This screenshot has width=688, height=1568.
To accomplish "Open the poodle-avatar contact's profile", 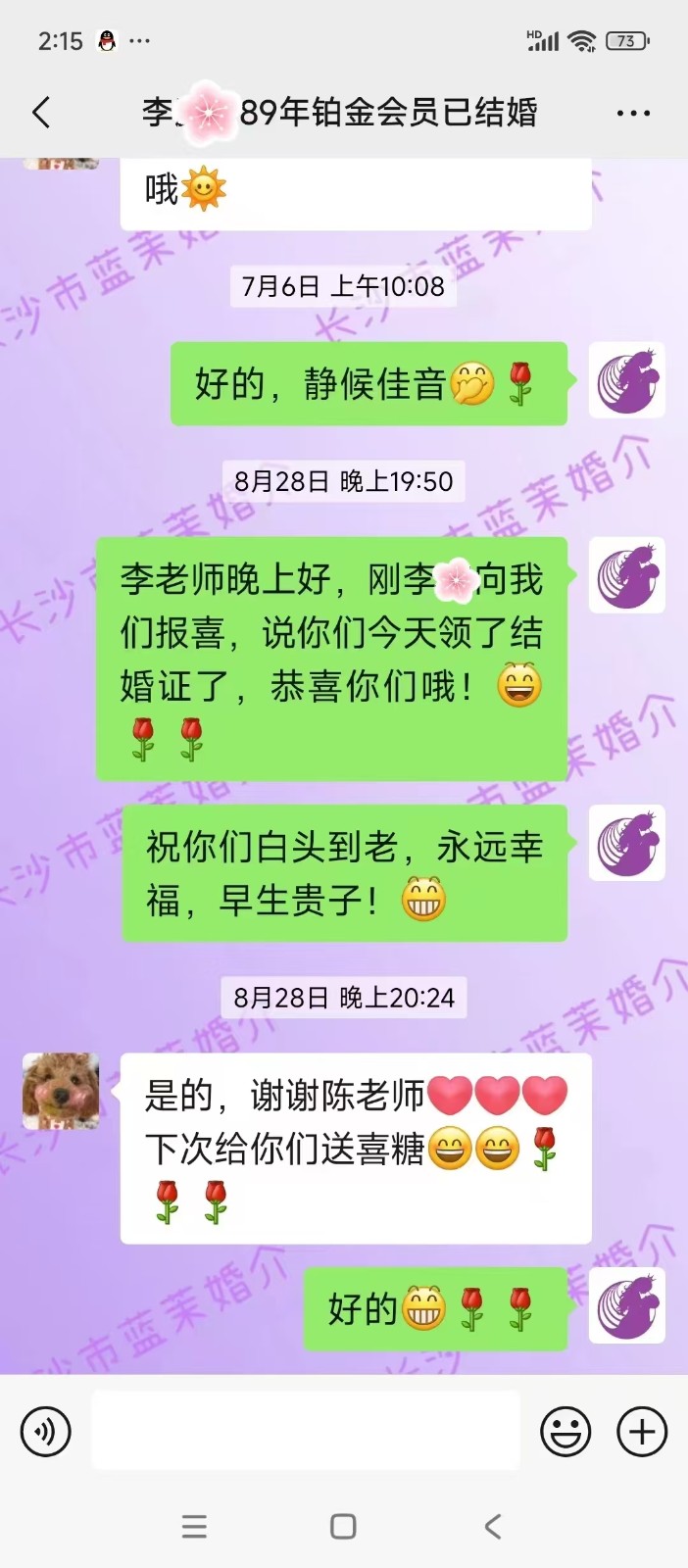I will point(61,1091).
